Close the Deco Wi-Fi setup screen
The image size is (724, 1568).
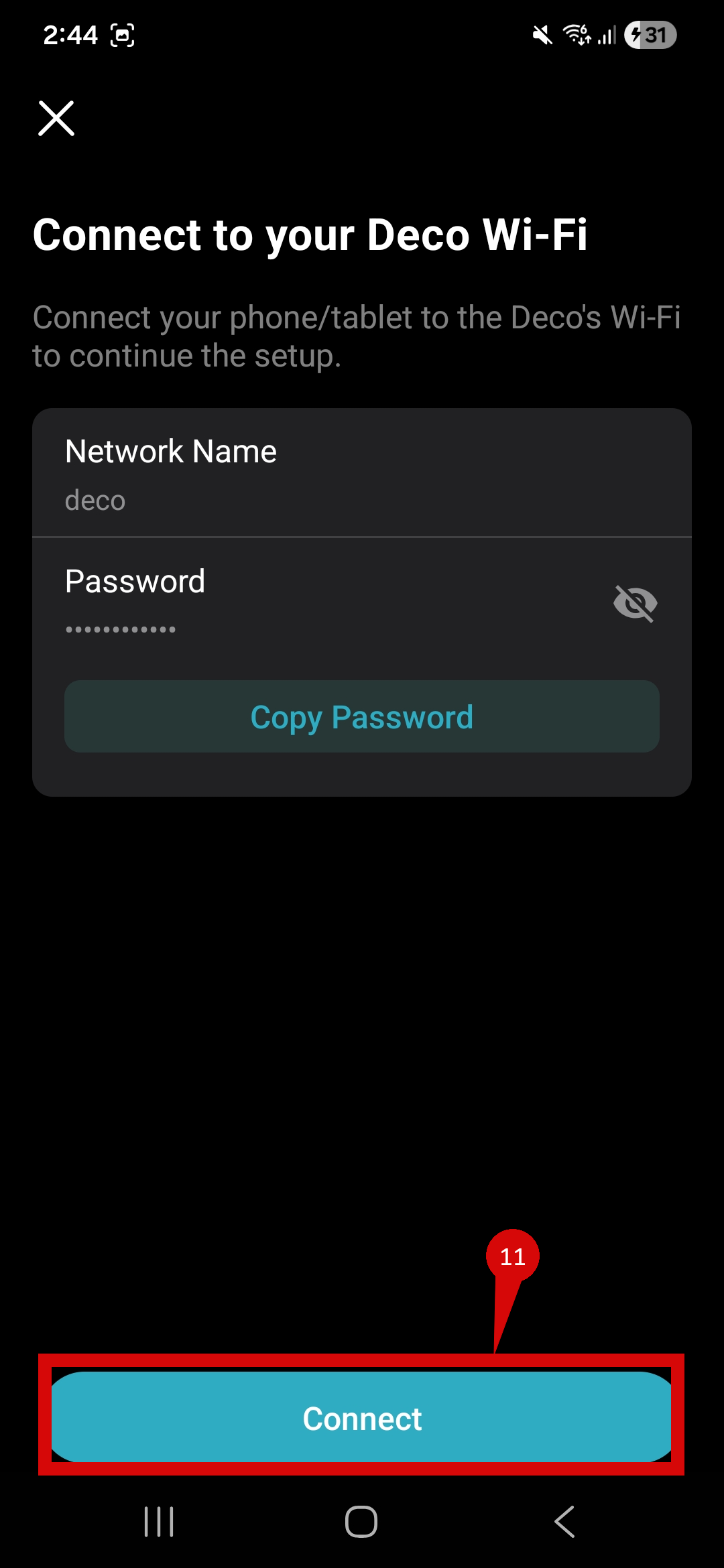56,119
